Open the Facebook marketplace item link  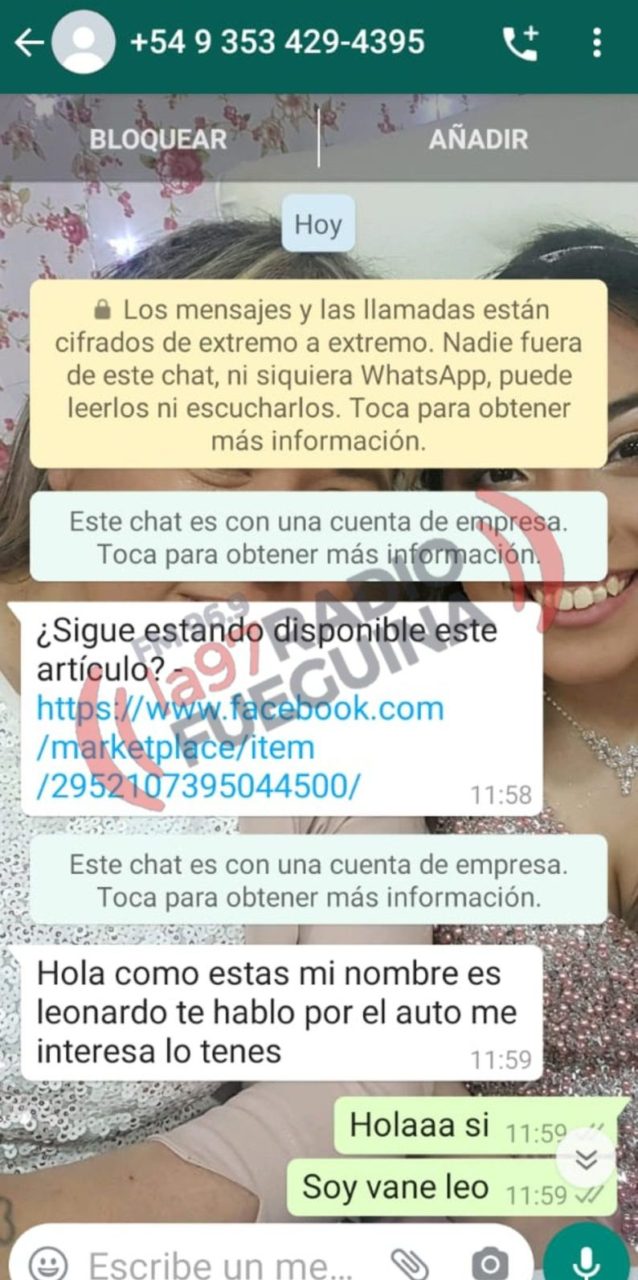(x=240, y=748)
